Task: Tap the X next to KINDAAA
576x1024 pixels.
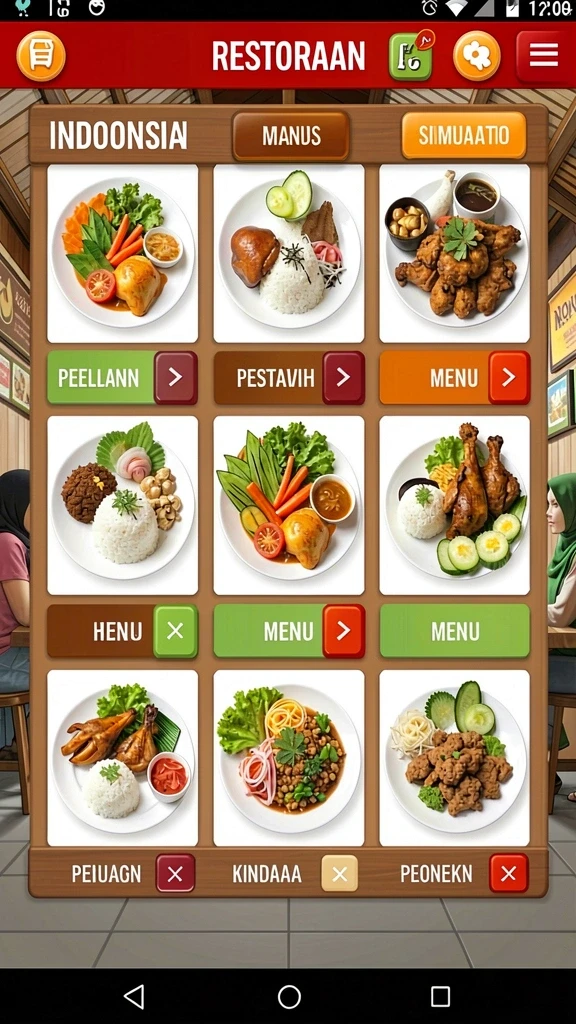Action: coord(340,873)
